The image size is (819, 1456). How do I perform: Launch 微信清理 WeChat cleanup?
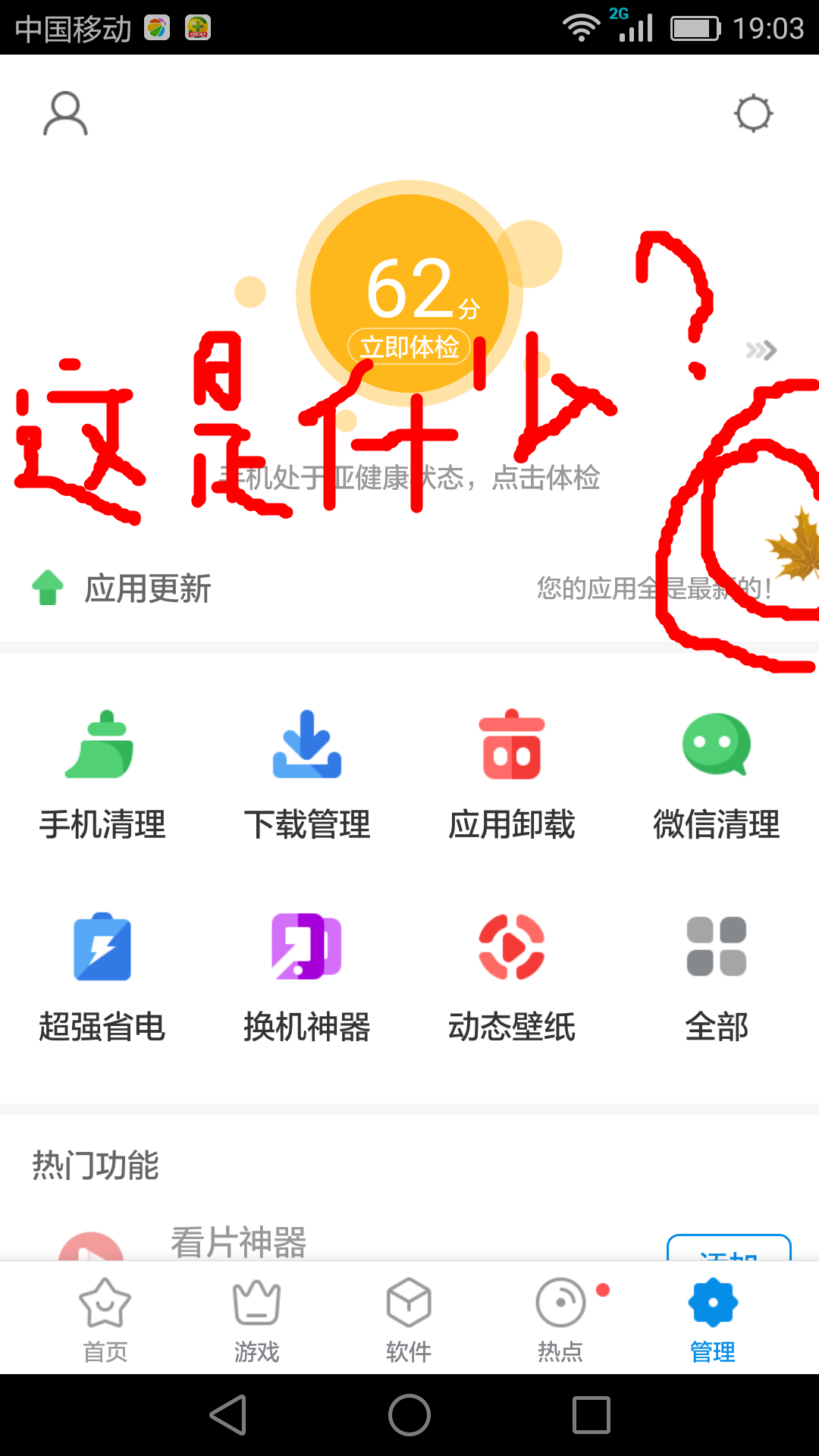pos(715,773)
